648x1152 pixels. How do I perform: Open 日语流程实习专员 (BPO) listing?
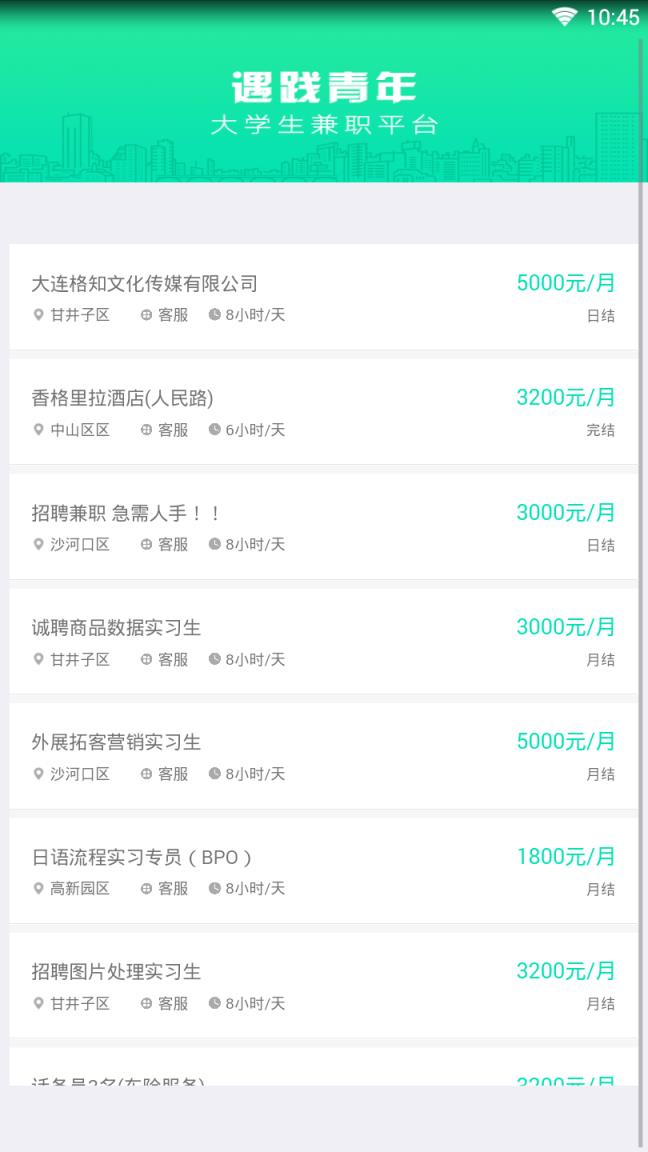(142, 857)
